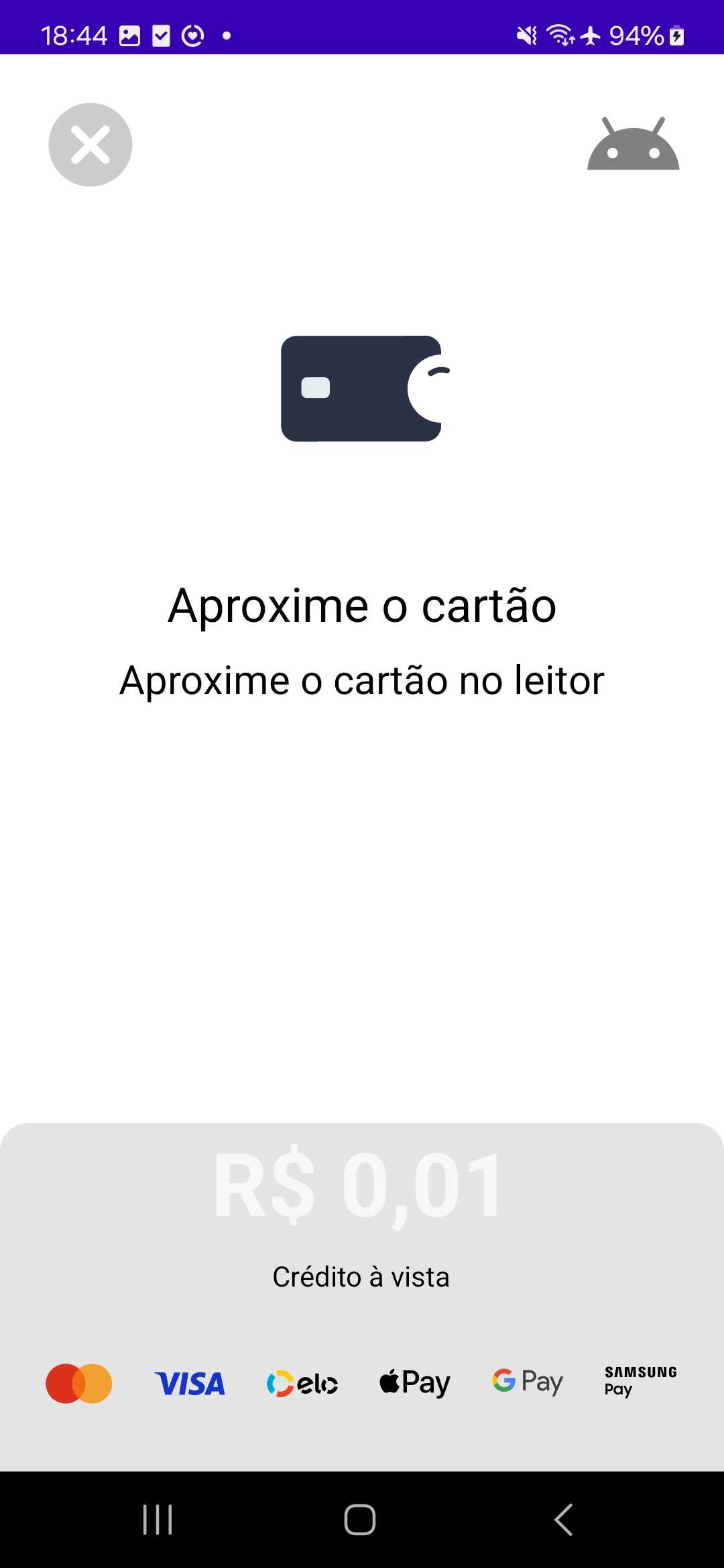
Task: Tap the clock in the status bar
Action: [x=74, y=35]
